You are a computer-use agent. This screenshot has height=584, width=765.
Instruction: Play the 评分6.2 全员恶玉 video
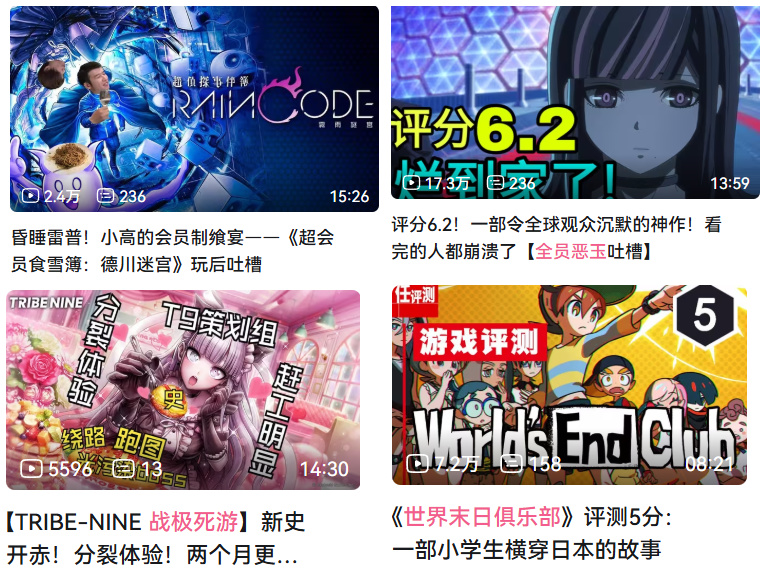tap(575, 102)
